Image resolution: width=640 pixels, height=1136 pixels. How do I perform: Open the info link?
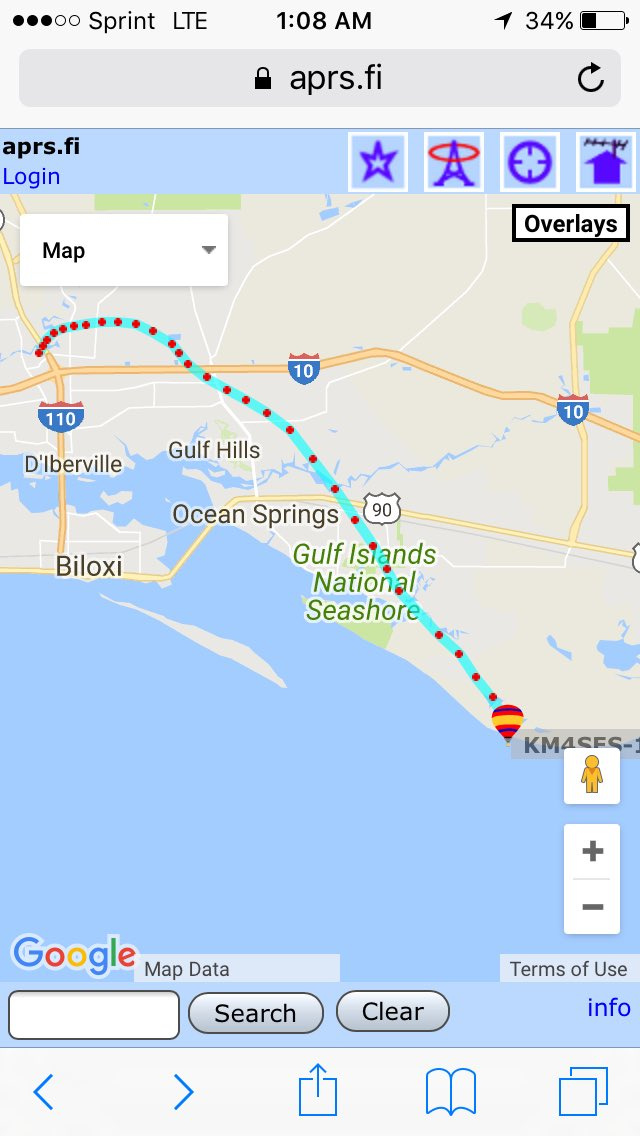click(x=609, y=1008)
